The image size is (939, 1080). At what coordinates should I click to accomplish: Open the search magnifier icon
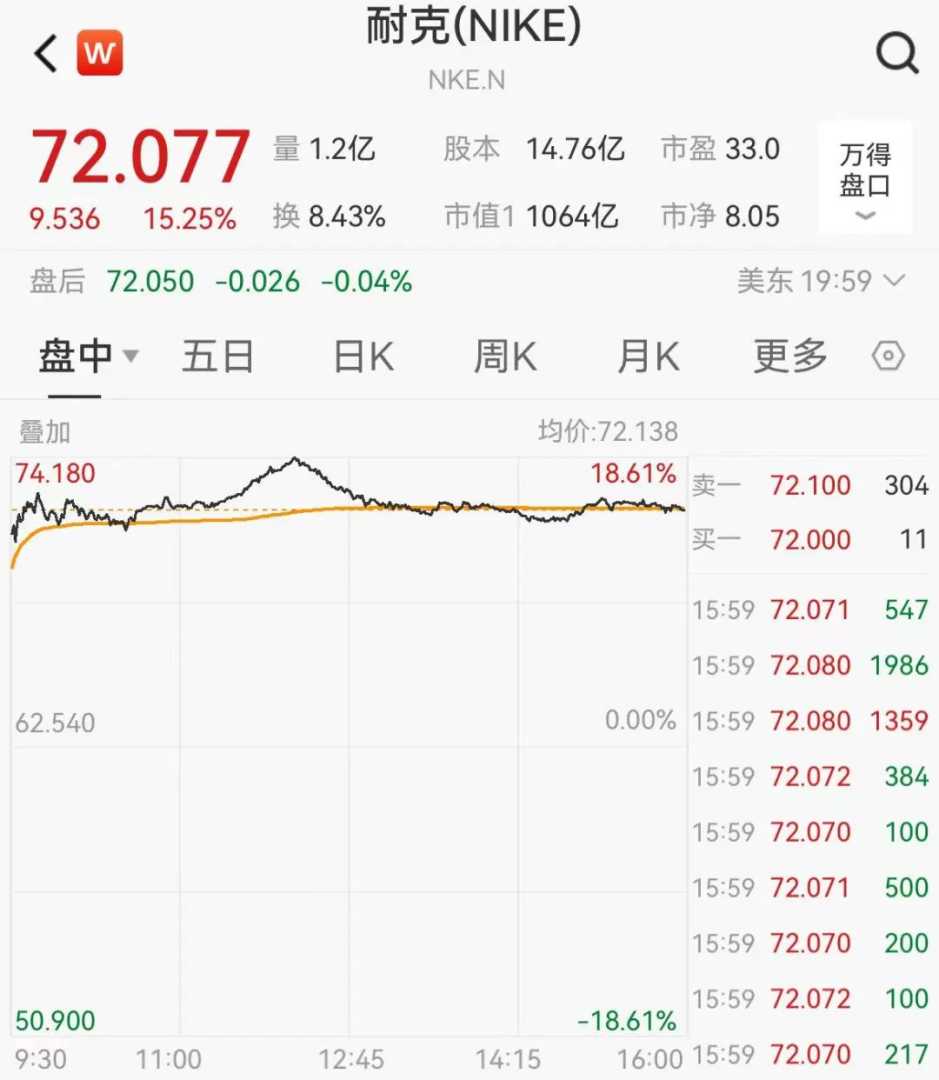click(896, 54)
